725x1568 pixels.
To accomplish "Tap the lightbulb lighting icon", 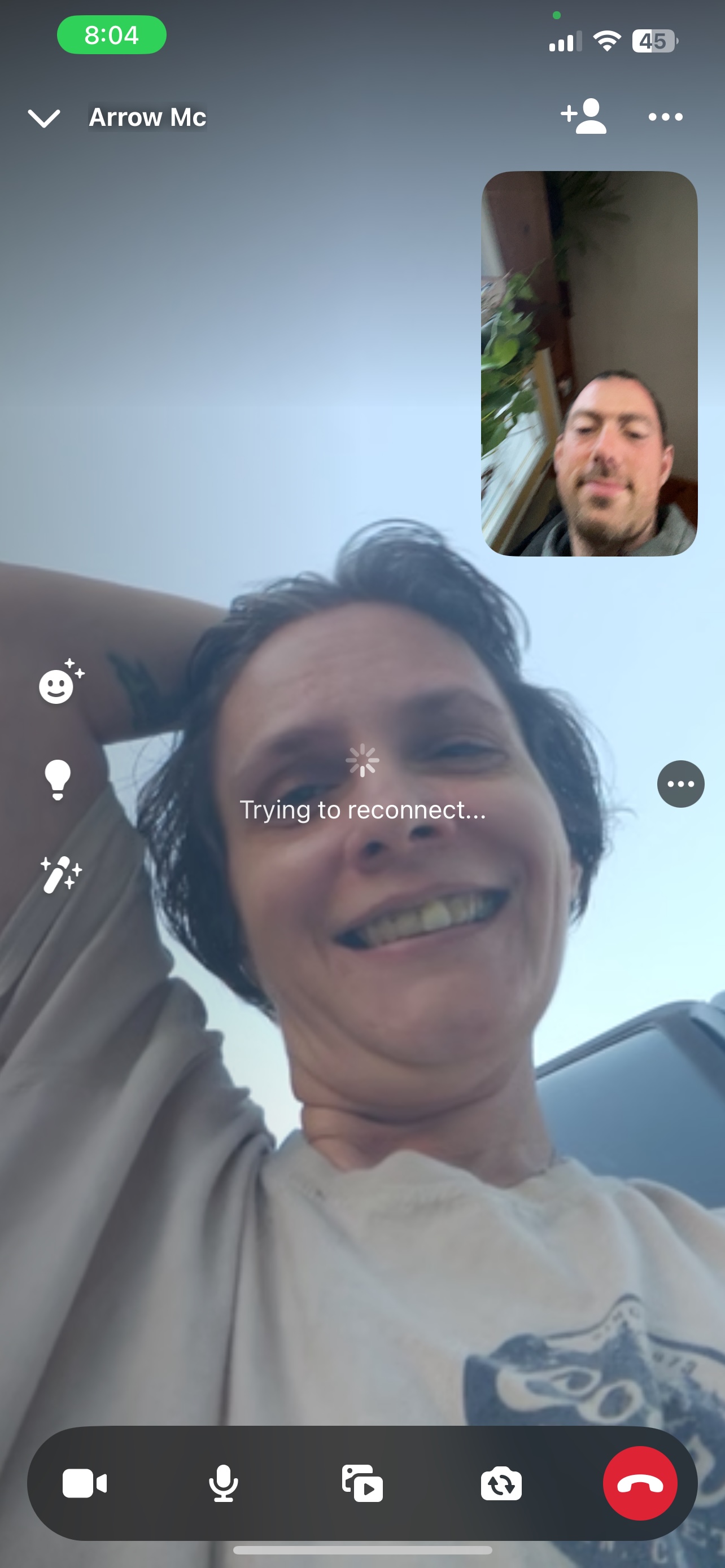I will (x=58, y=779).
